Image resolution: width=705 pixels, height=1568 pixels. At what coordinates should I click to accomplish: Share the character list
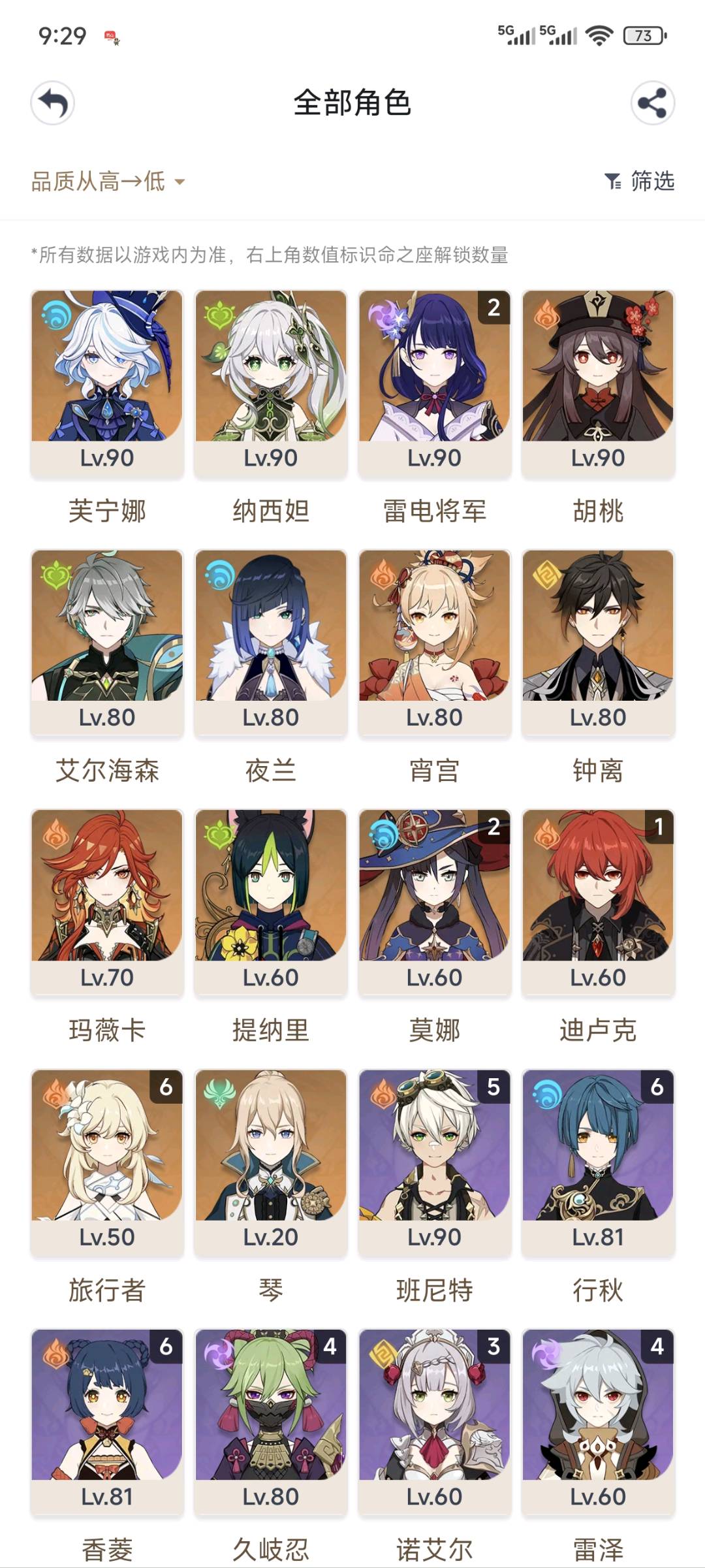652,103
